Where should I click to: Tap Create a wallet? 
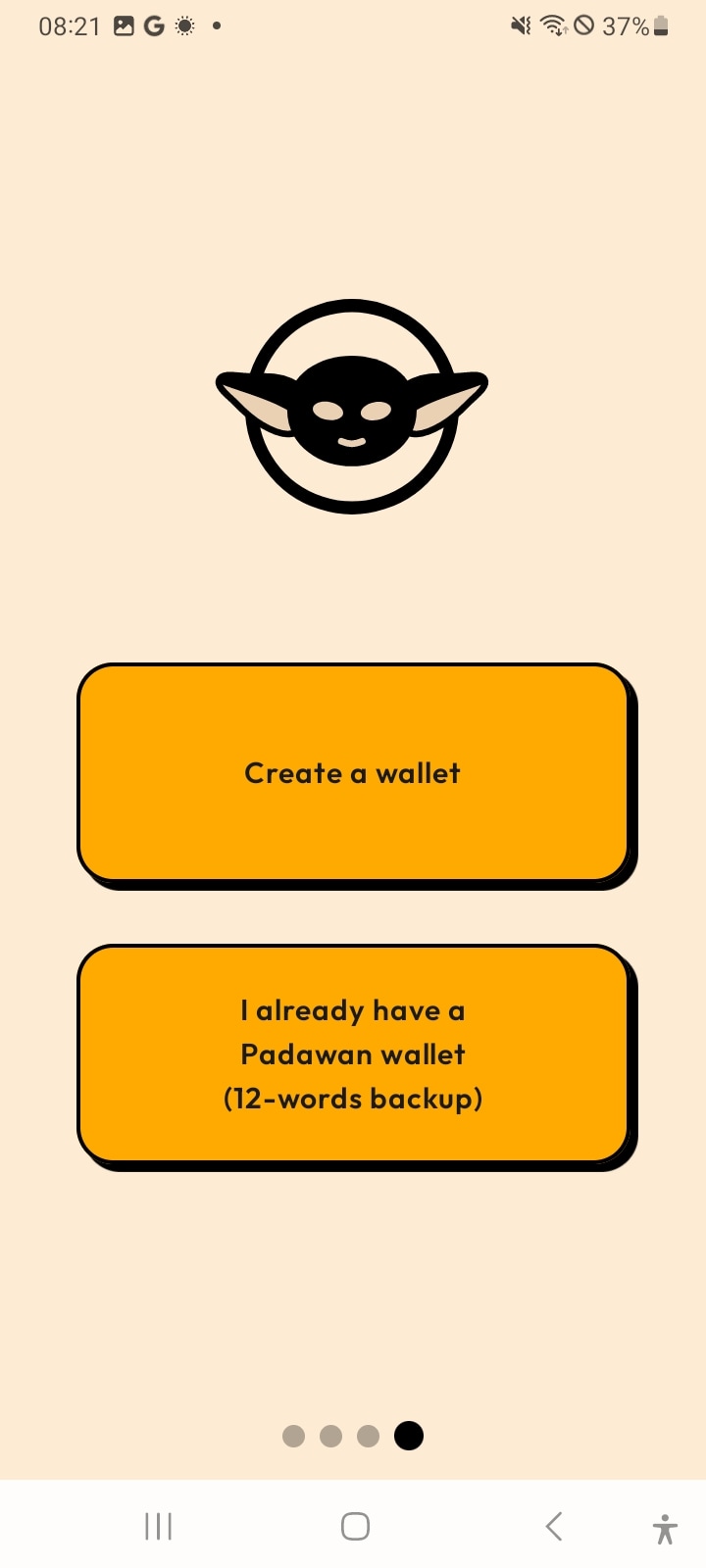click(x=353, y=773)
